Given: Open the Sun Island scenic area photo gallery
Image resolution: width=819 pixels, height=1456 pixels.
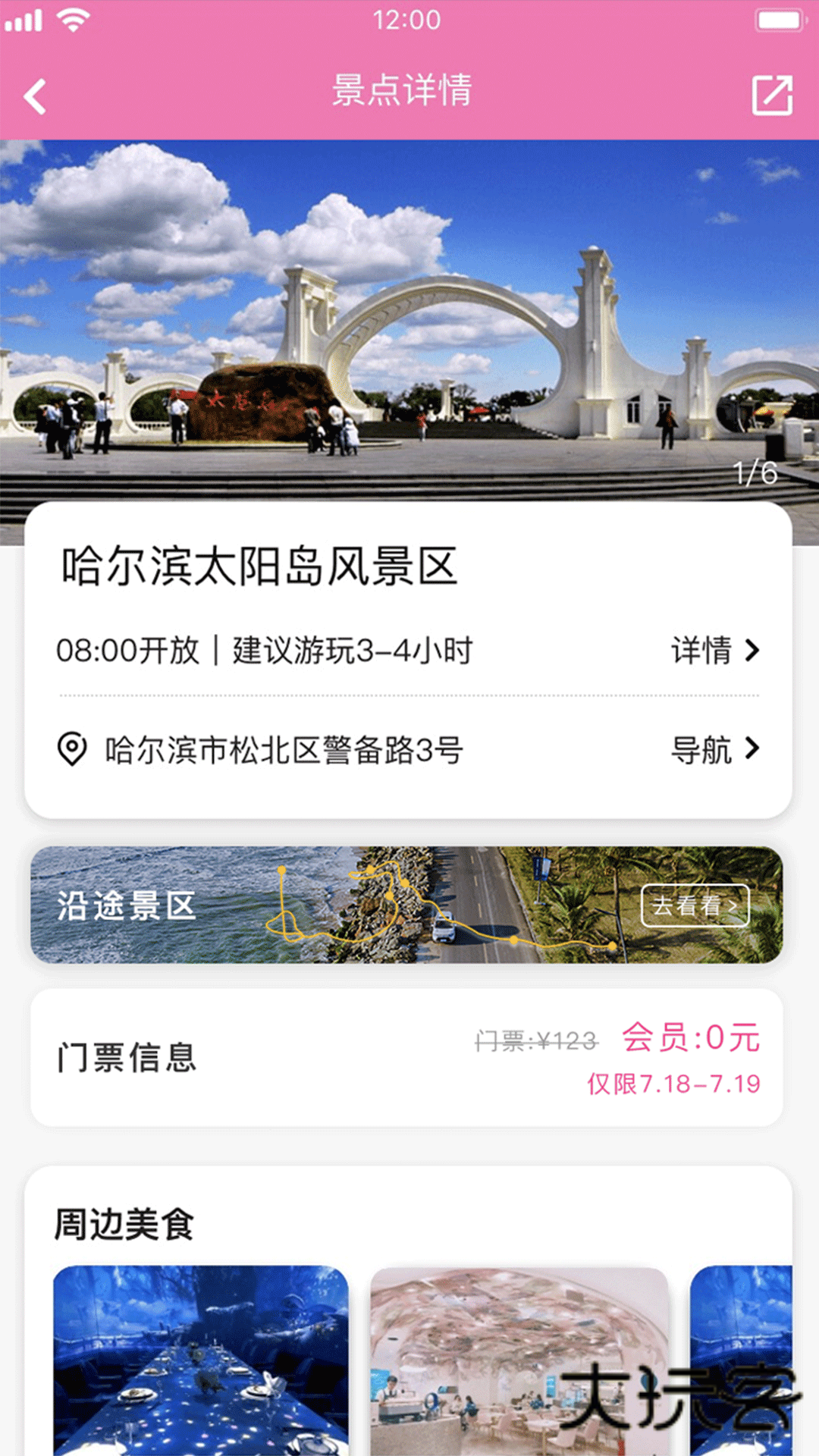Looking at the screenshot, I should click(409, 318).
